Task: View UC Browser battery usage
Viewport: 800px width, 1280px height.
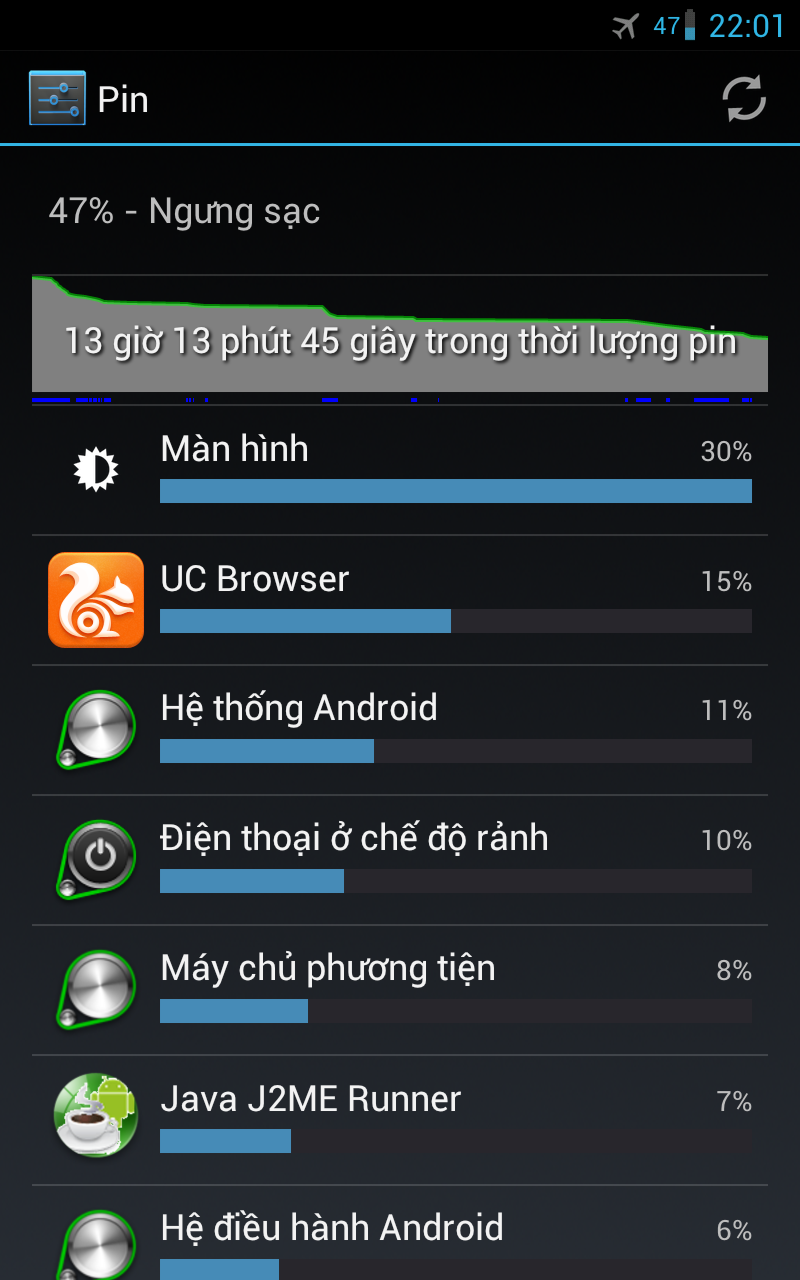Action: 400,600
